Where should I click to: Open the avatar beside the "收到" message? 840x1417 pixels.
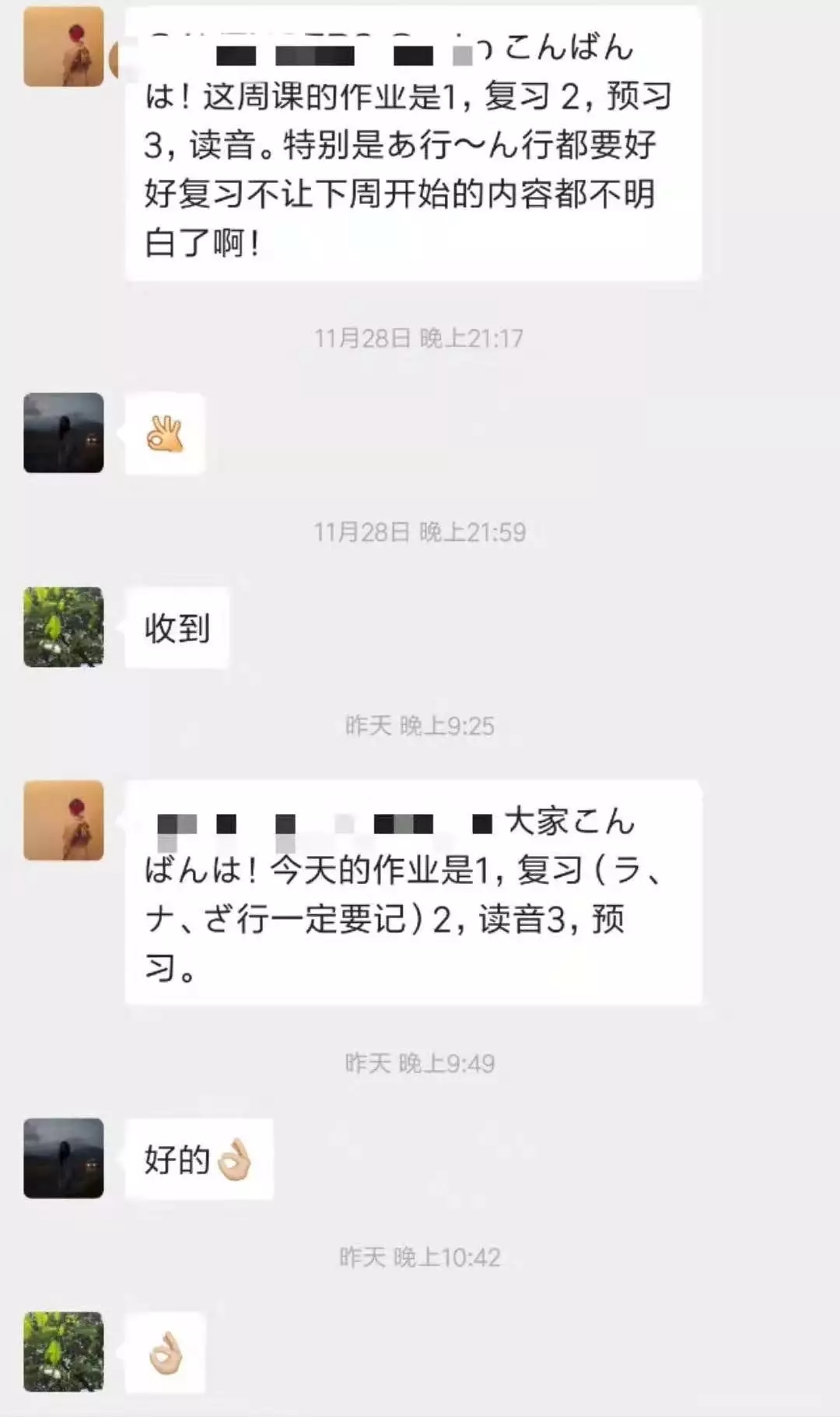click(64, 627)
